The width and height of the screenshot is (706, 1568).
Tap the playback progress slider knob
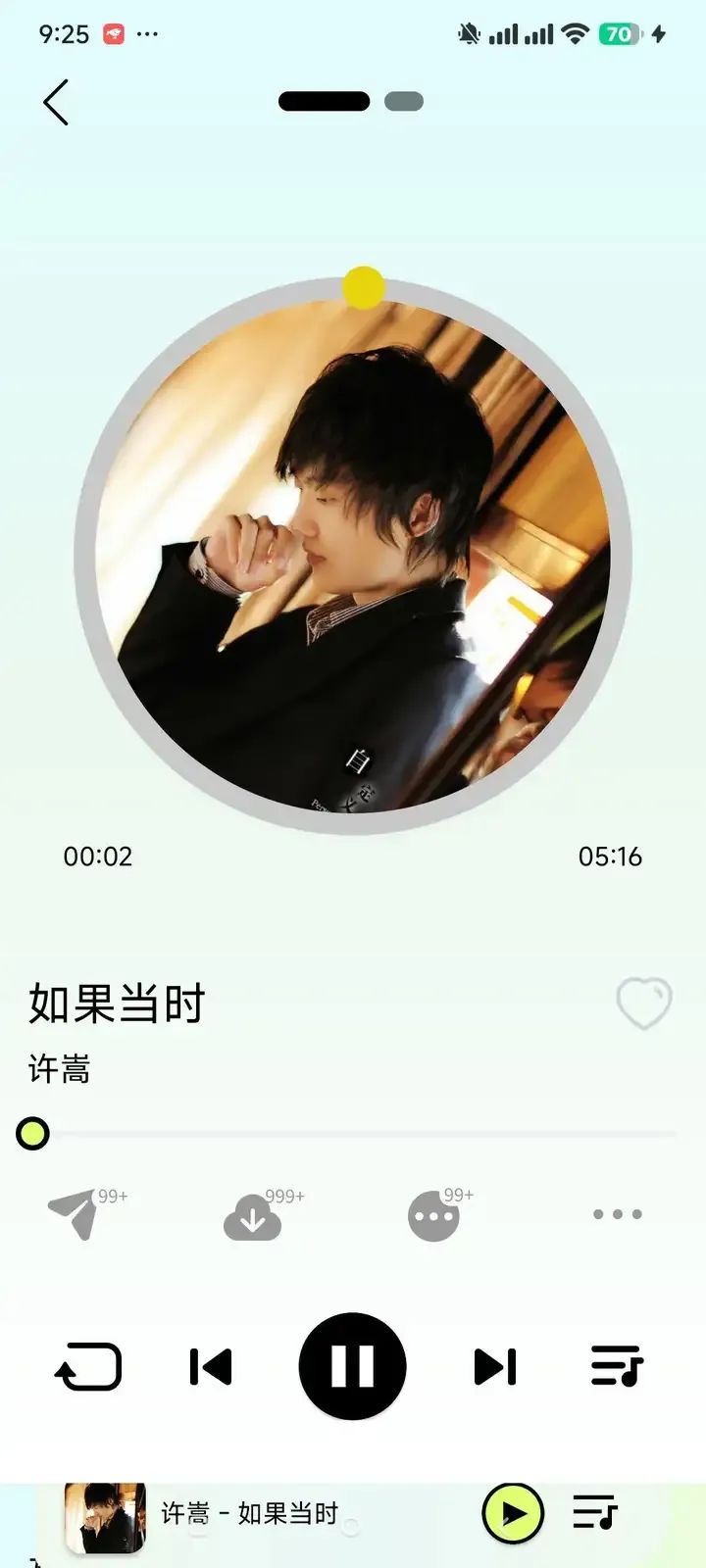coord(32,1134)
